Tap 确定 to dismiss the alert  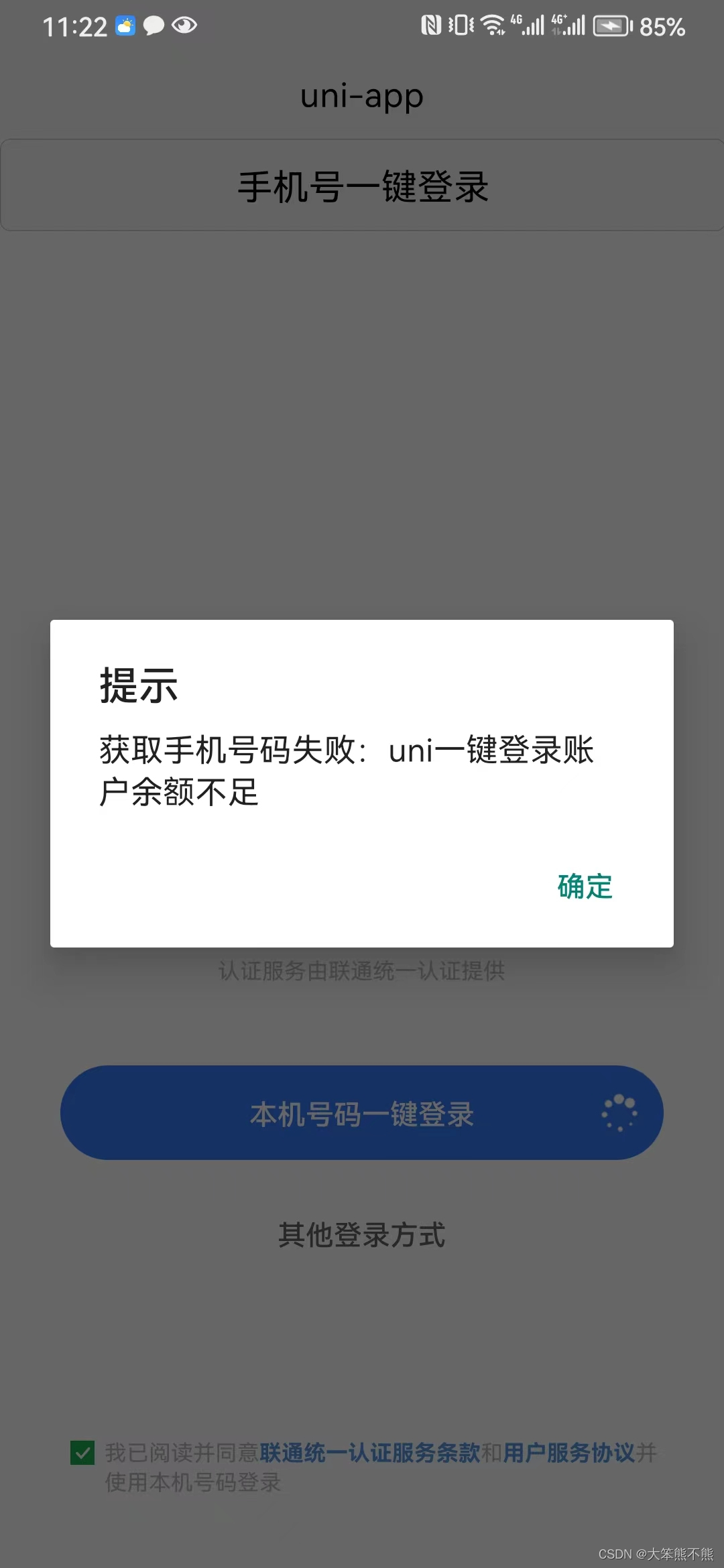[585, 887]
